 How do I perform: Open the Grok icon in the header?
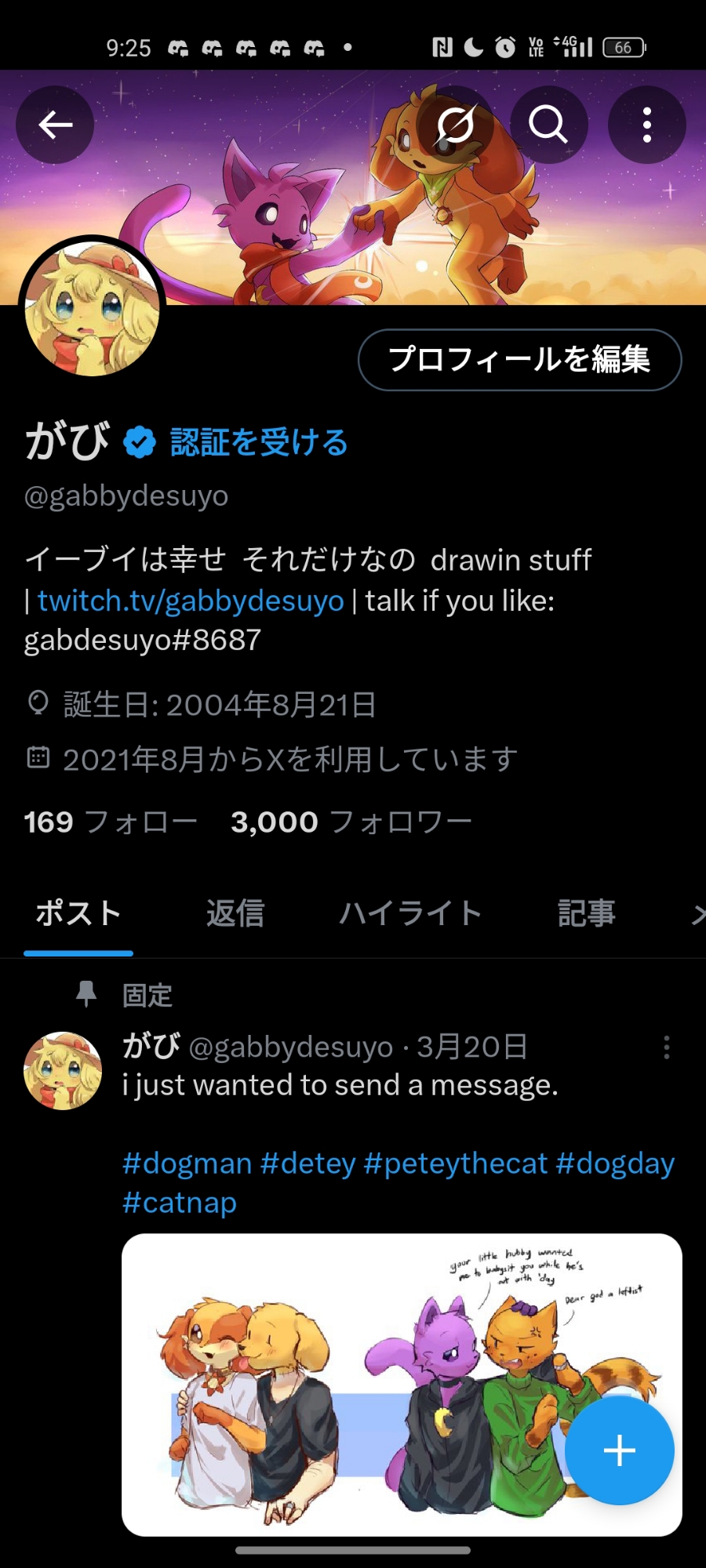pyautogui.click(x=455, y=125)
